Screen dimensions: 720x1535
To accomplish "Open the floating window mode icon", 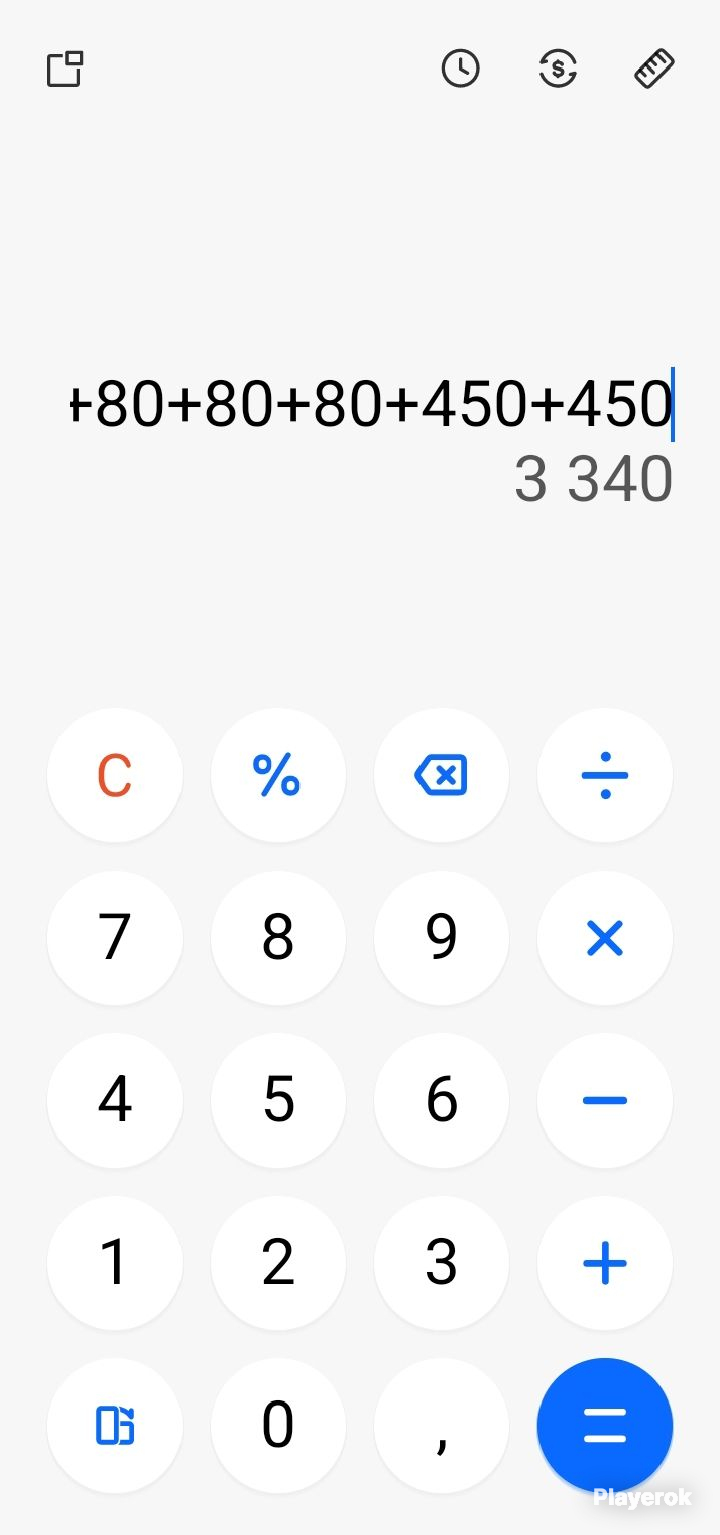I will tap(65, 69).
